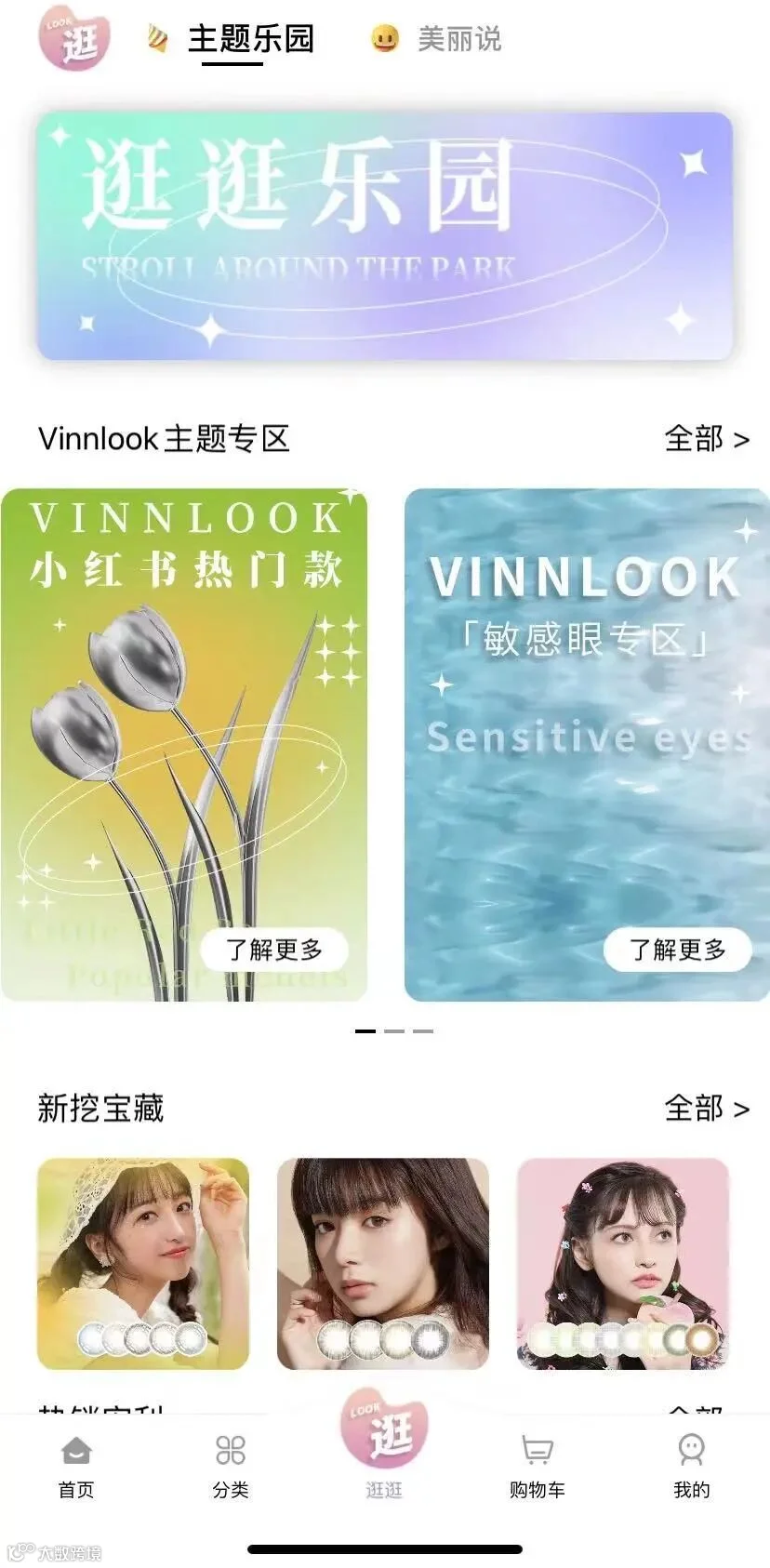Select the 主题乐园 tab
The width and height of the screenshot is (770, 1568).
point(232,40)
